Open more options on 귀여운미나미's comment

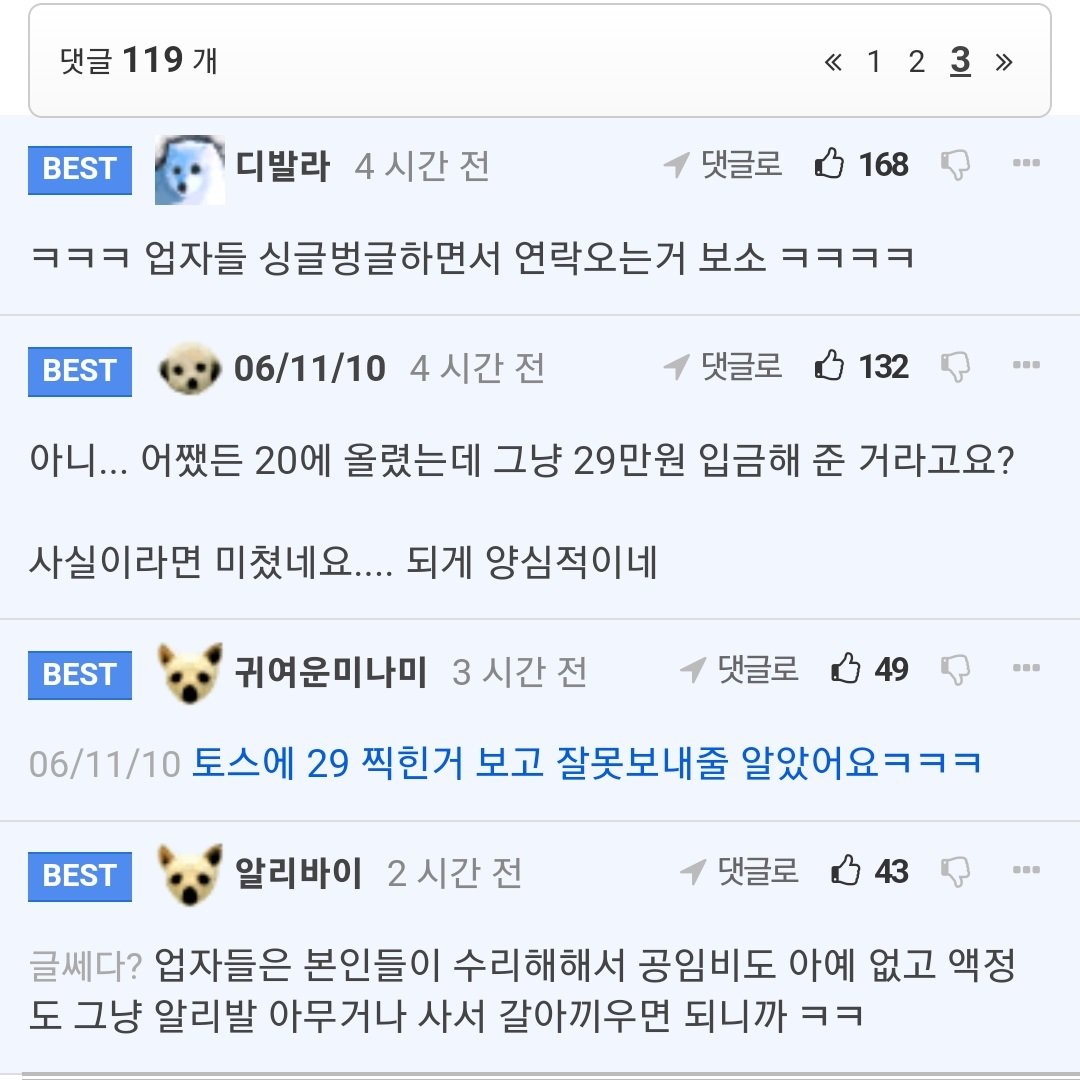click(1026, 669)
